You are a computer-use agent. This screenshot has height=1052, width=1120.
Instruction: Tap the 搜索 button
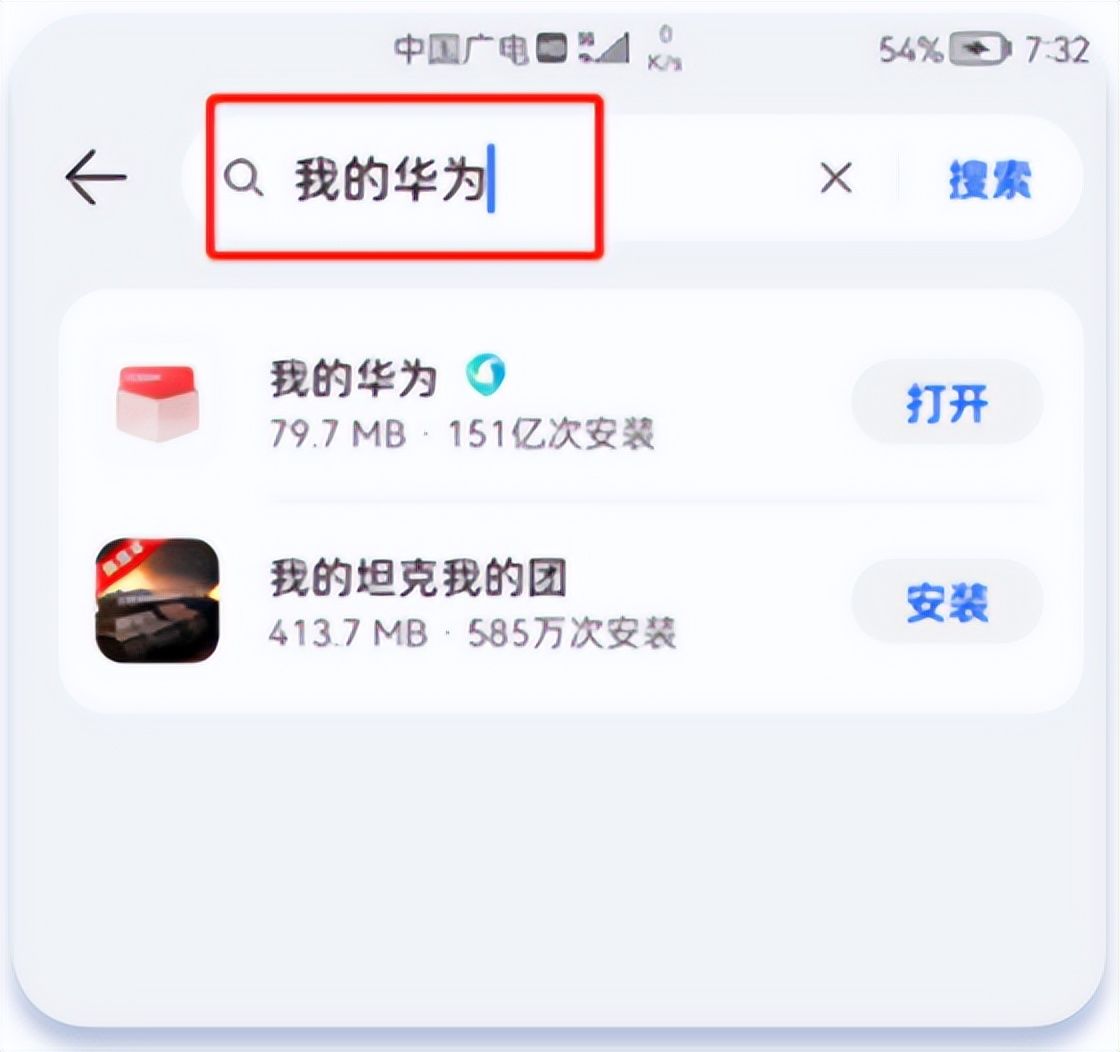click(x=989, y=180)
